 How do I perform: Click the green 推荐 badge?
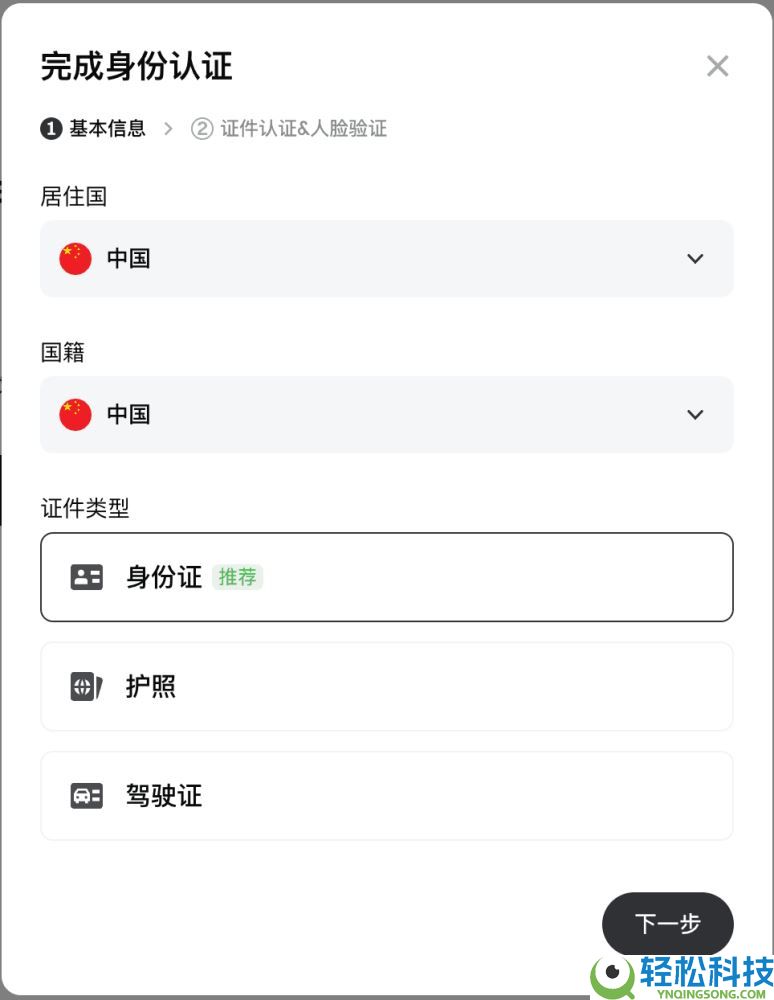(x=238, y=577)
